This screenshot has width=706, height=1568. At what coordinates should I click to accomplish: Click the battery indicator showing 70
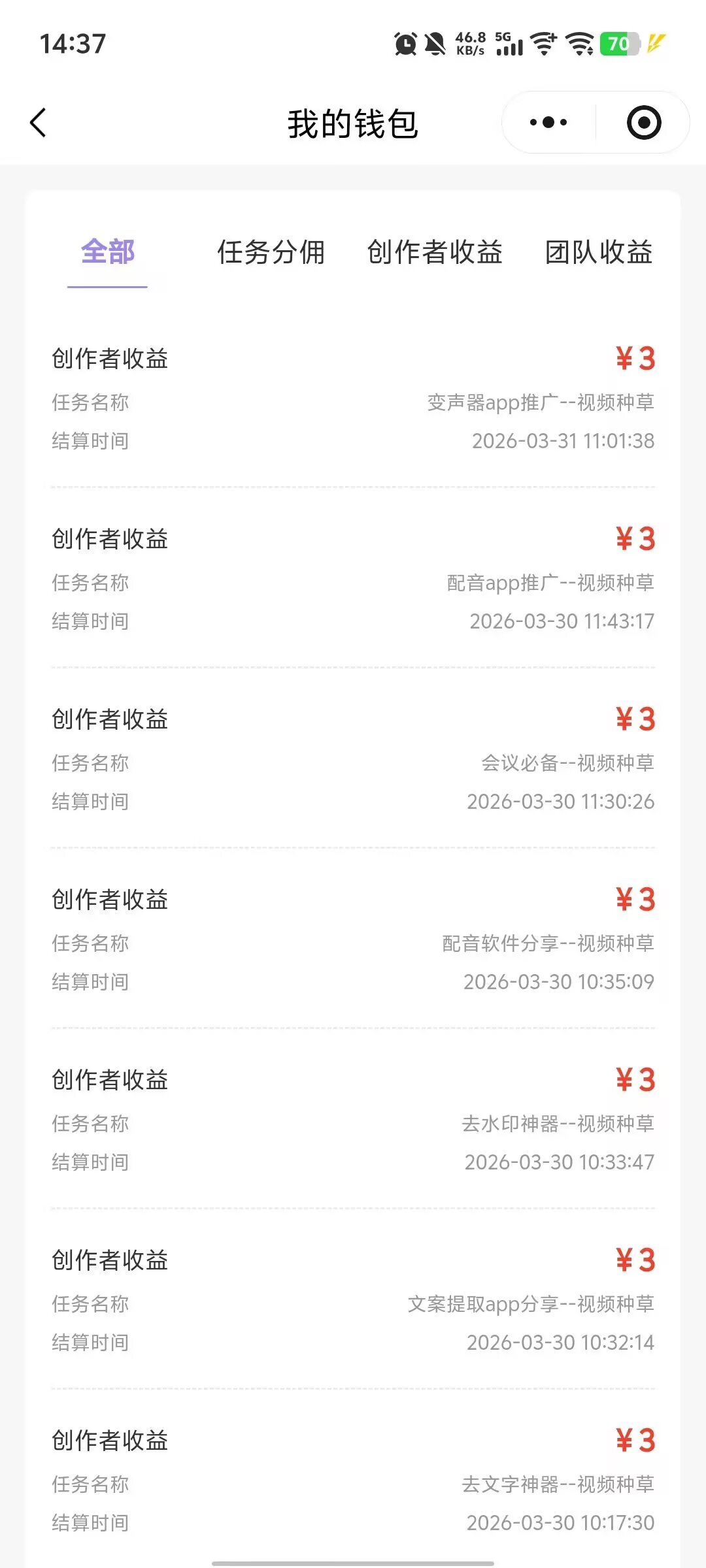(619, 44)
